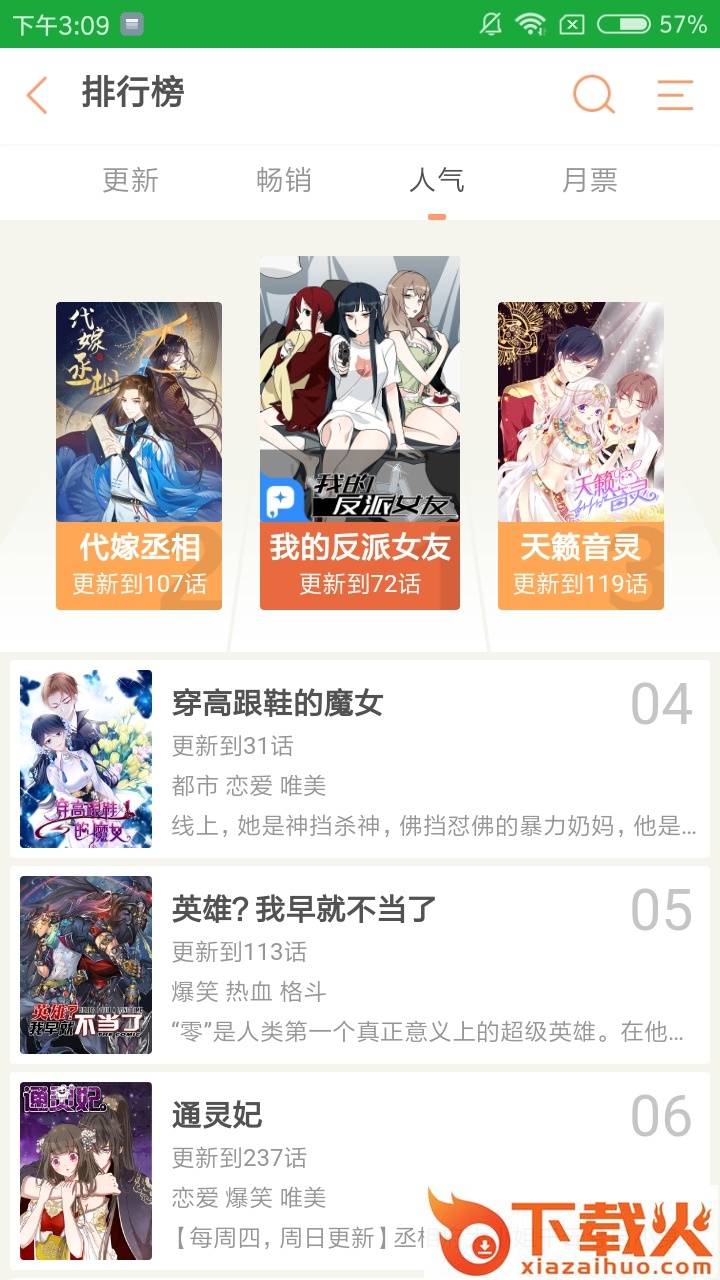The height and width of the screenshot is (1280, 720).
Task: Open top-ranked comic 我的反派女友
Action: [360, 432]
